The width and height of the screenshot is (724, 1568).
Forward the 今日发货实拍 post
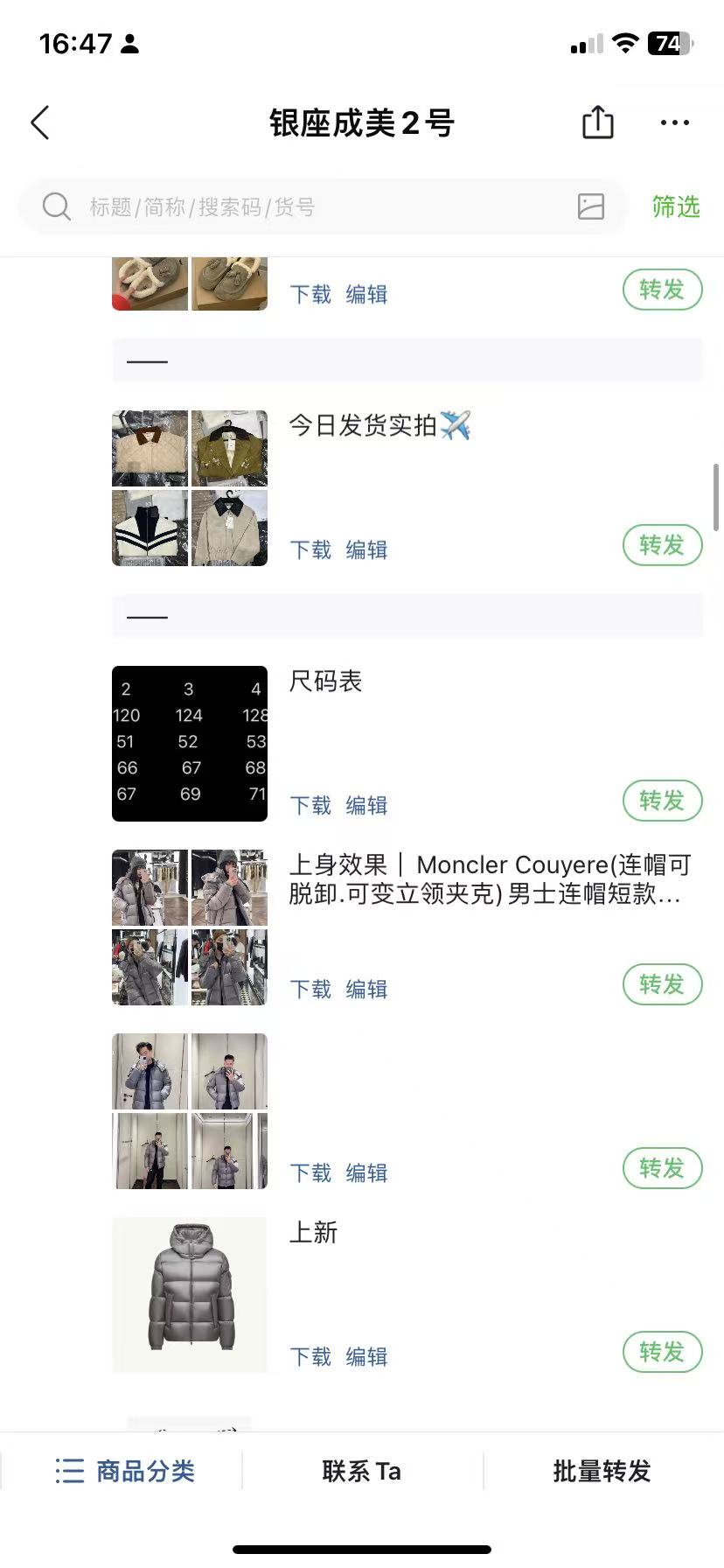(662, 545)
